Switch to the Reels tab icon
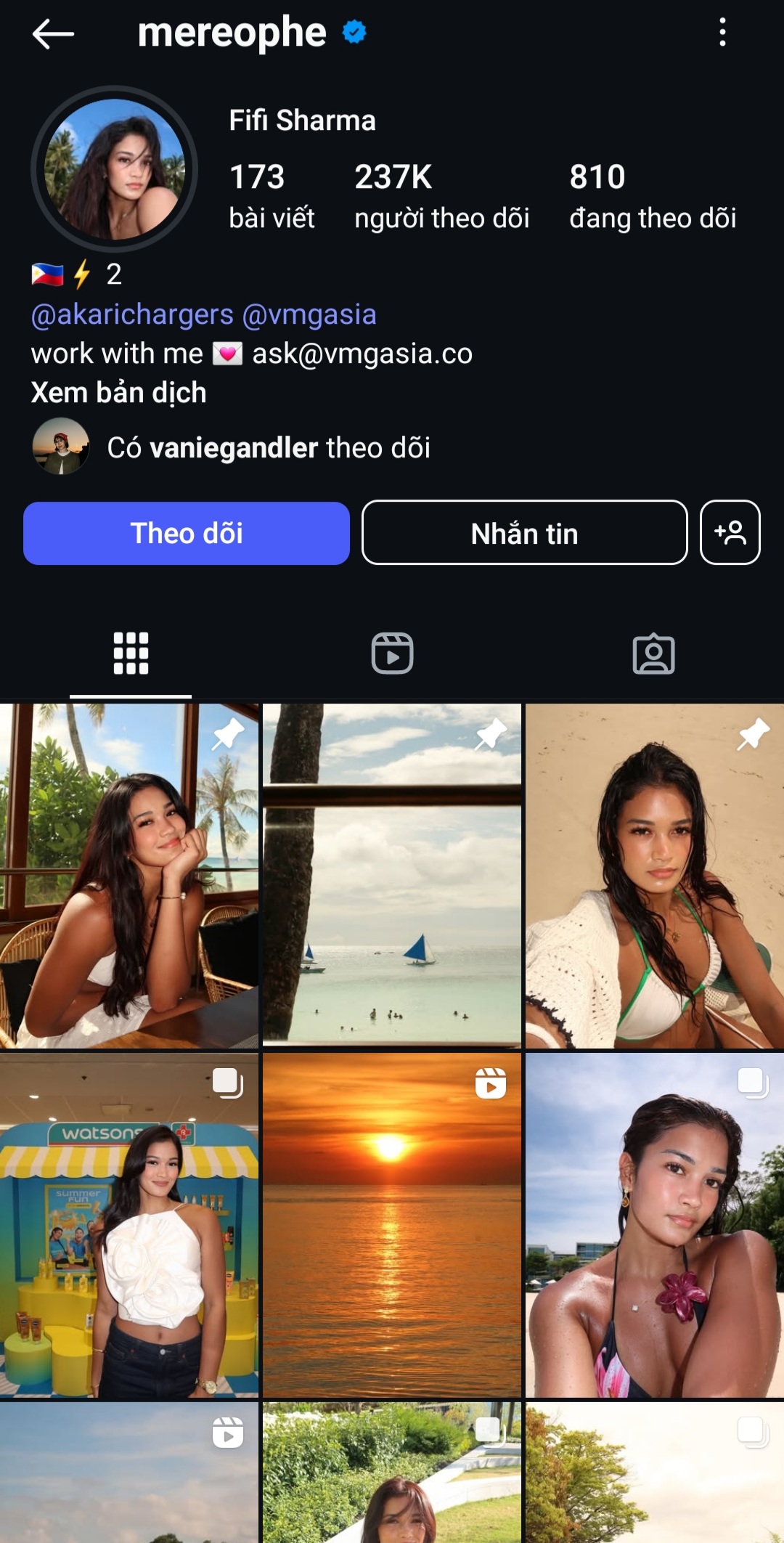Screen dimensions: 784x1543 coord(392,652)
